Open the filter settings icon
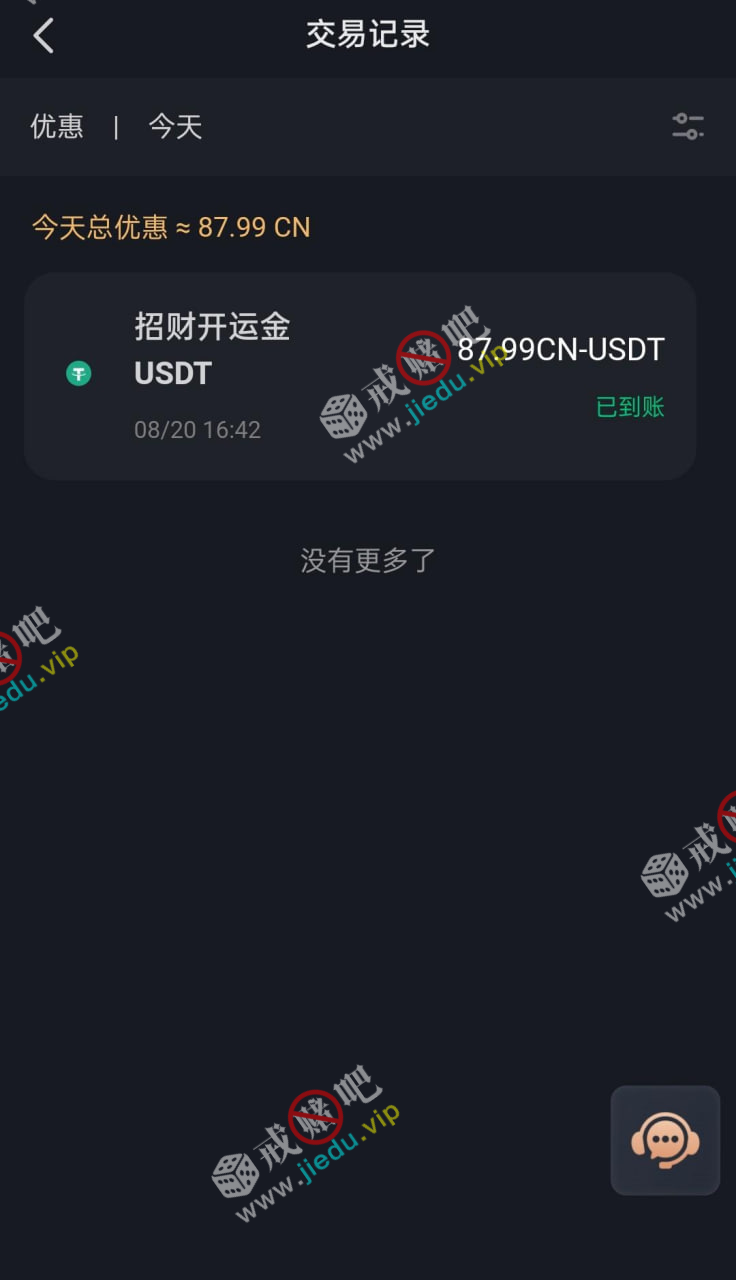This screenshot has height=1280, width=736. click(x=688, y=127)
